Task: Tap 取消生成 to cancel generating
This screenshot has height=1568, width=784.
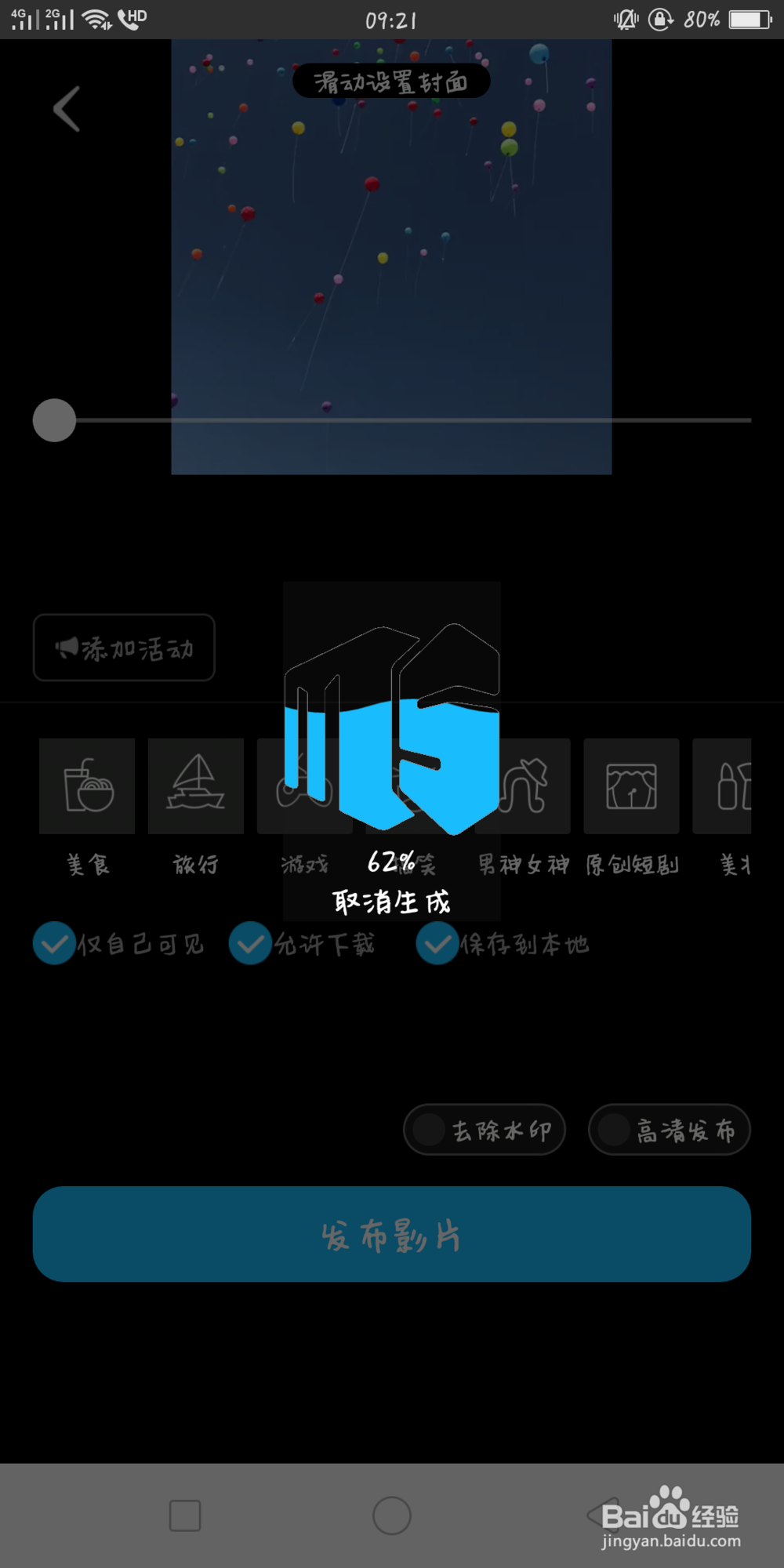Action: [392, 902]
